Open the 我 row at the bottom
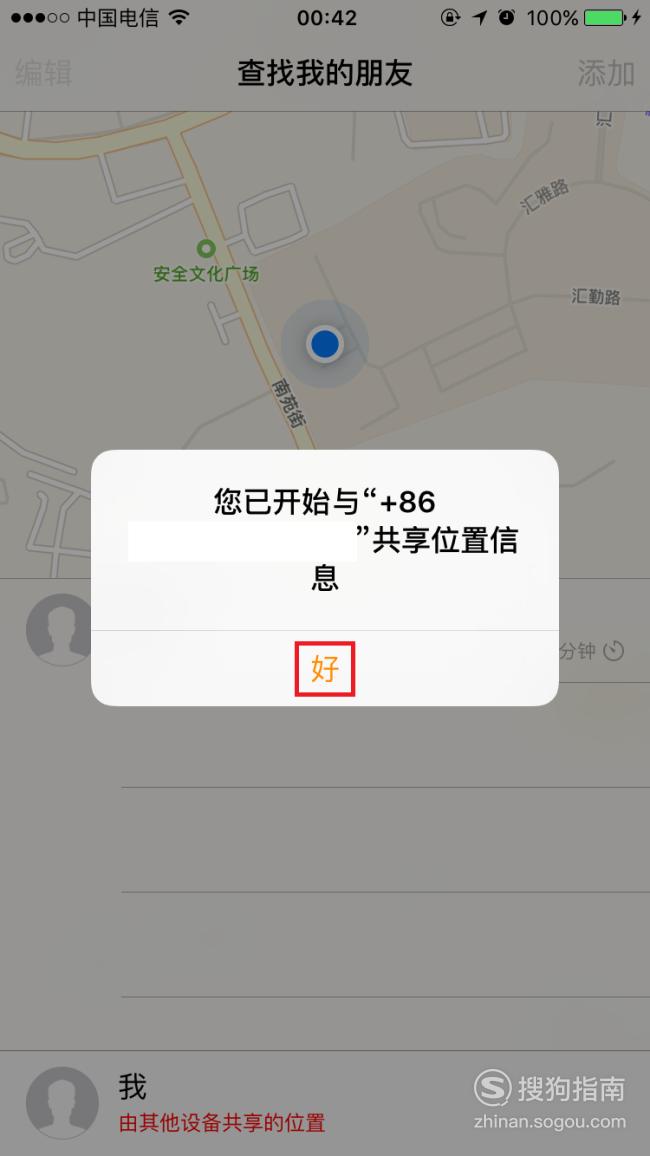Viewport: 650px width, 1156px height. 325,1103
